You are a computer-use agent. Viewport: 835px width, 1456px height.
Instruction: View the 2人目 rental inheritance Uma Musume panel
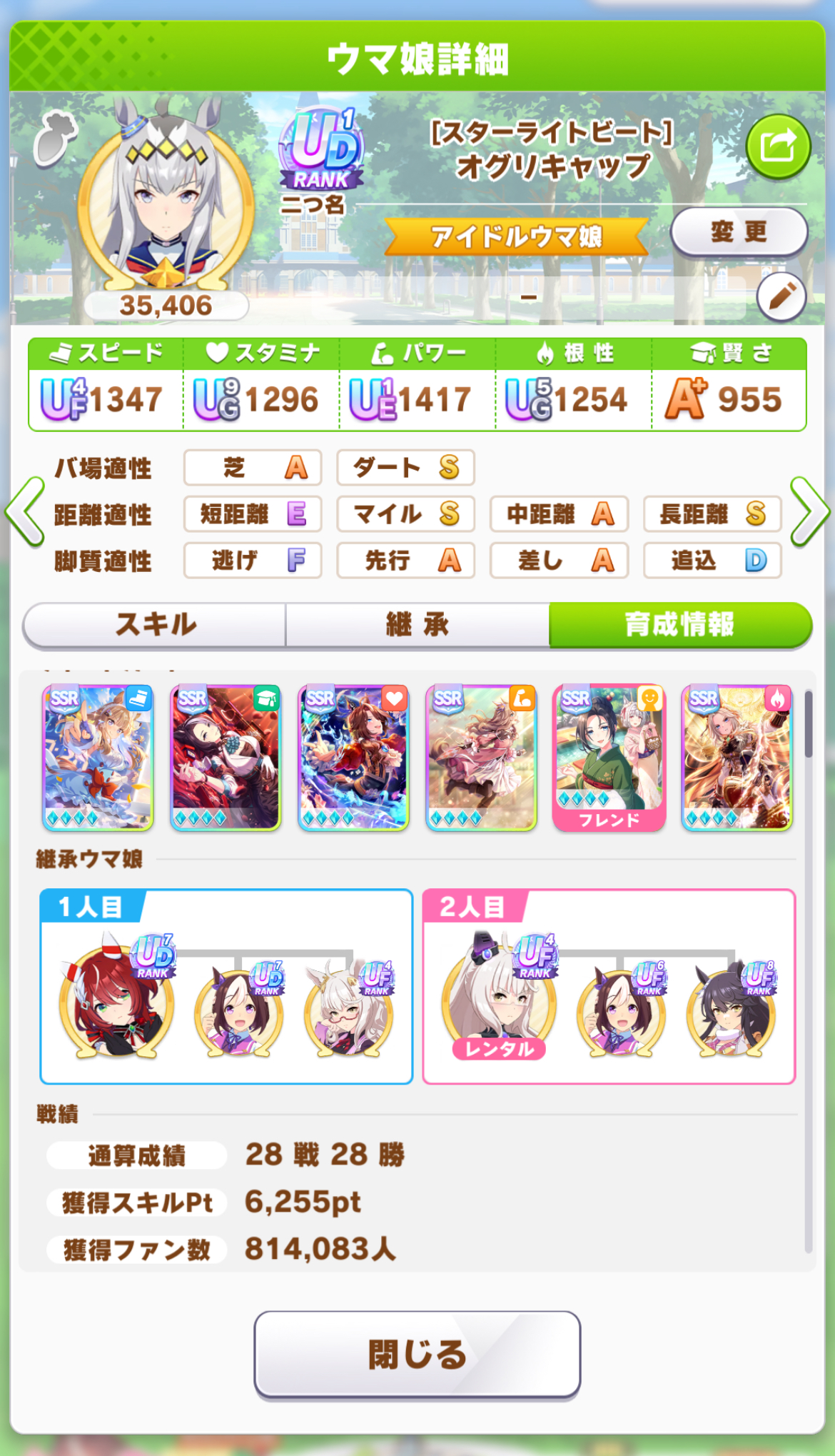609,986
